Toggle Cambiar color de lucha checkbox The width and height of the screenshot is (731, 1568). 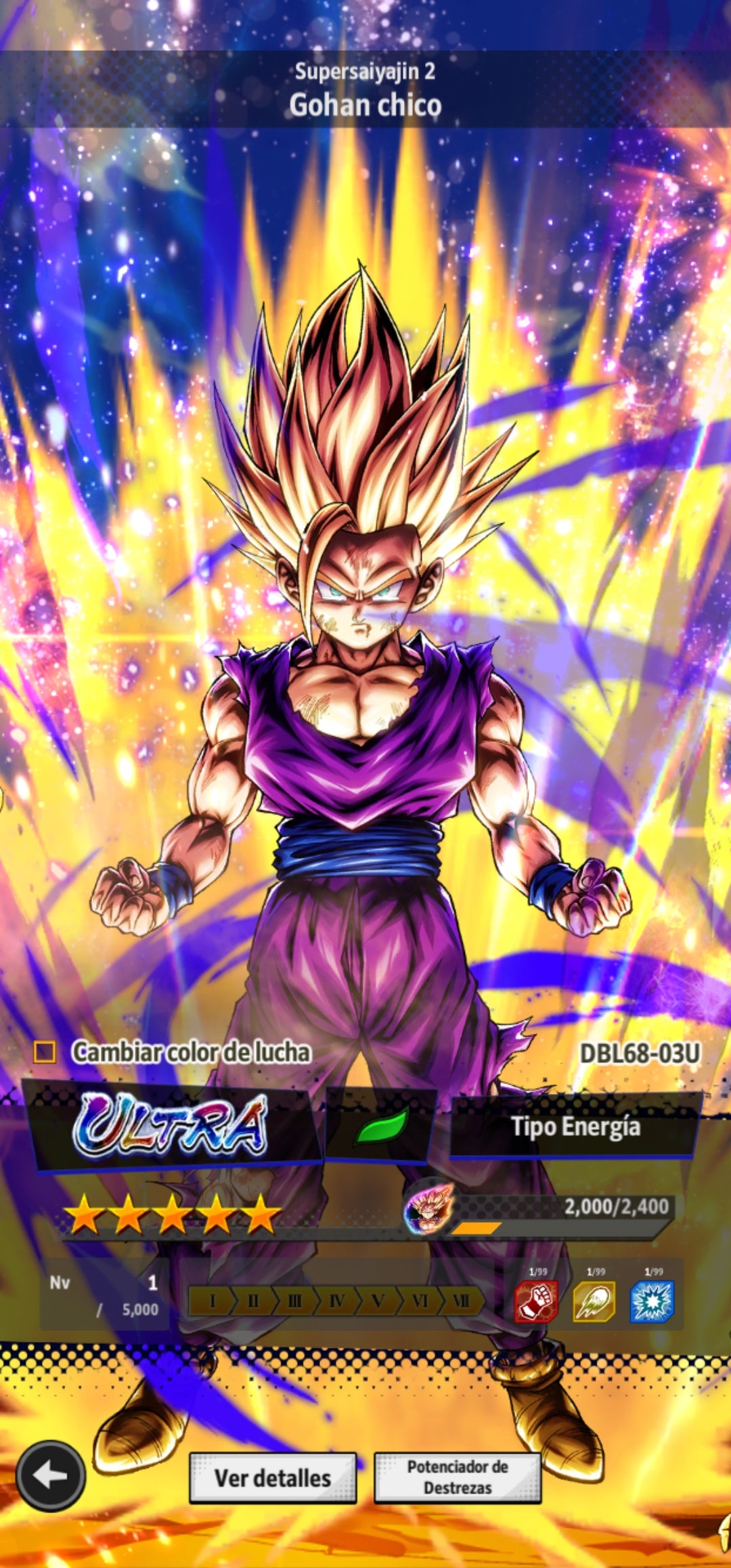click(x=45, y=1052)
